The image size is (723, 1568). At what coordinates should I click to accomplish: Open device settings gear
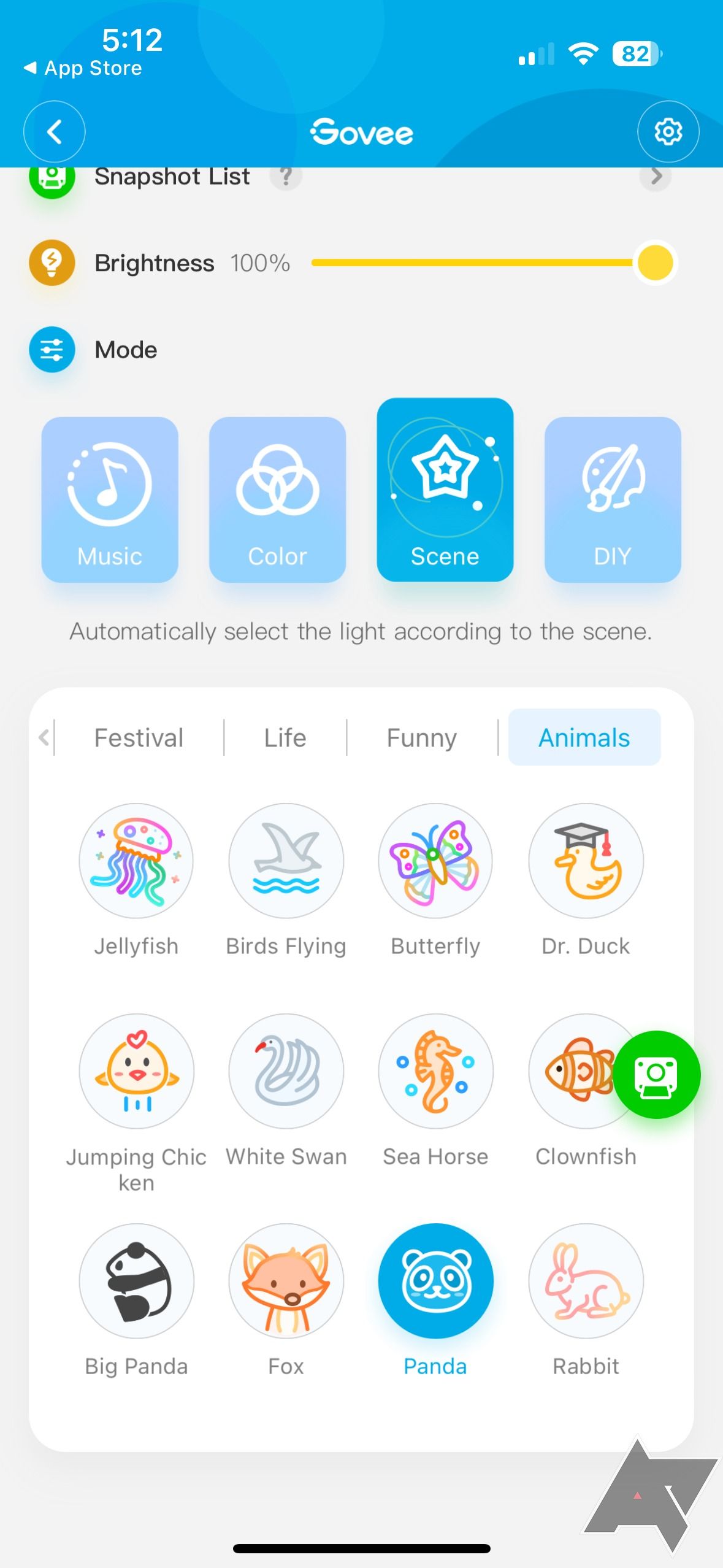[668, 131]
